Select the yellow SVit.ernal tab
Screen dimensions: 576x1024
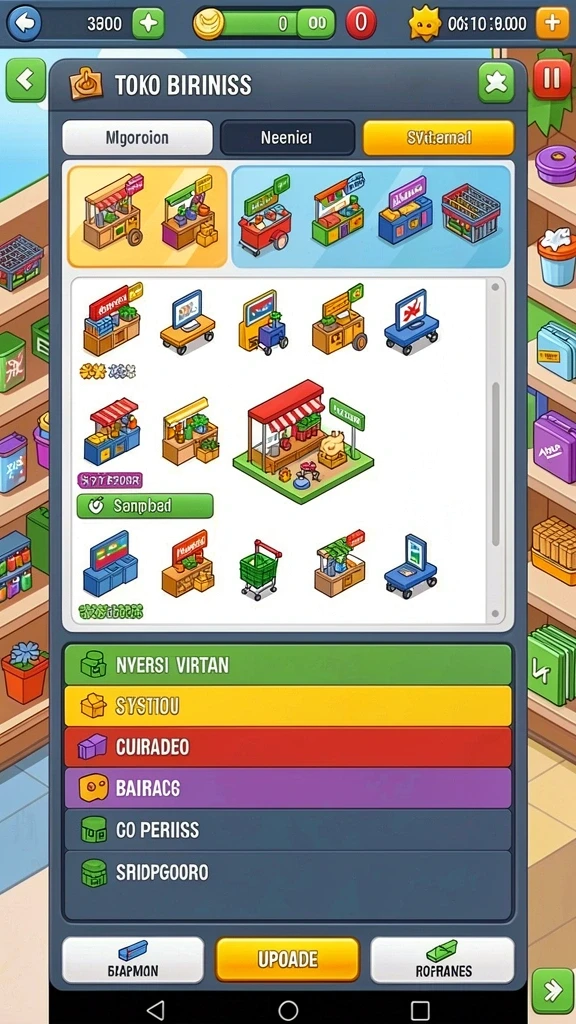pyautogui.click(x=438, y=138)
